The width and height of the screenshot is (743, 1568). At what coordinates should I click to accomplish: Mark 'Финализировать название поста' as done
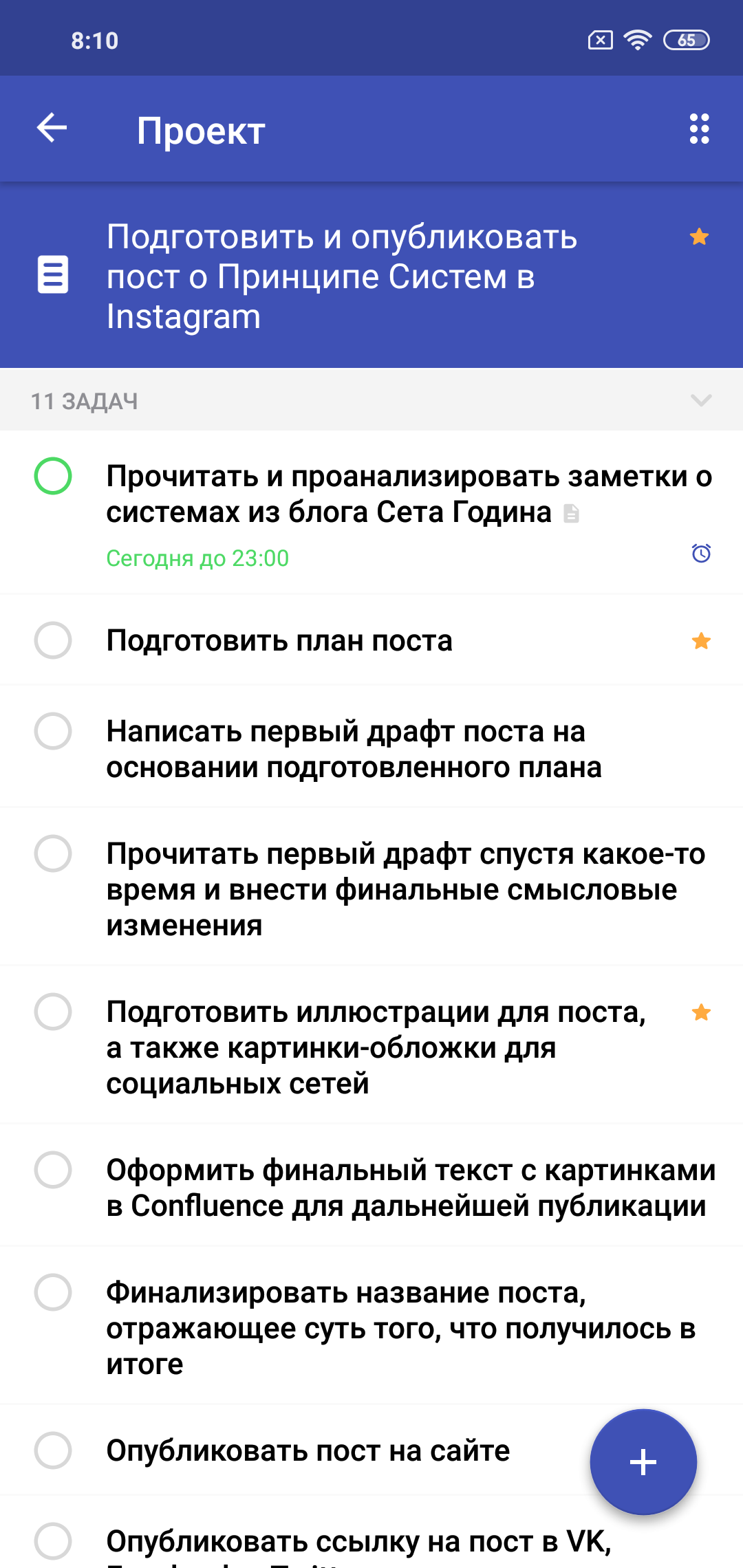click(x=53, y=1292)
